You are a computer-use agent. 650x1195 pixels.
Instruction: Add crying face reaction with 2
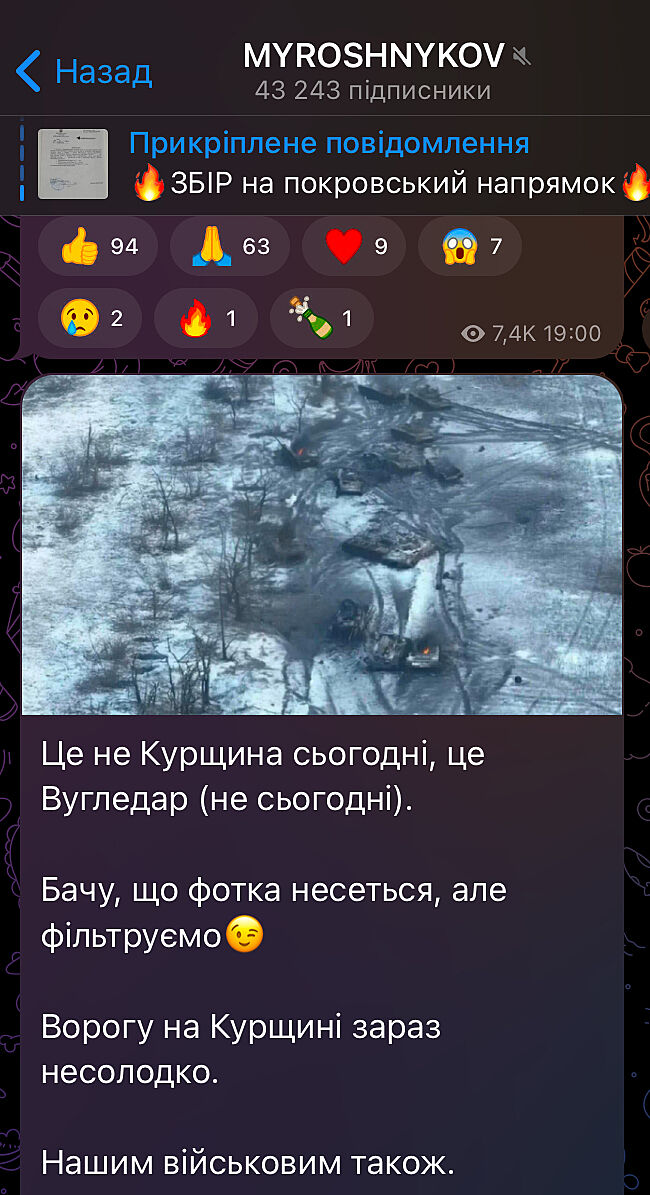(90, 319)
